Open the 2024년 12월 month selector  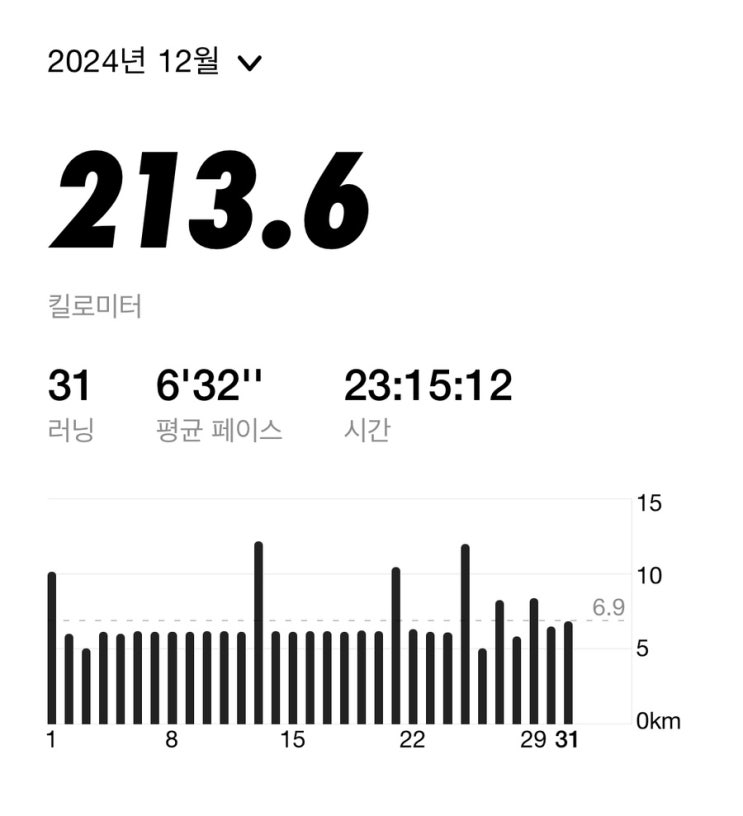[154, 63]
